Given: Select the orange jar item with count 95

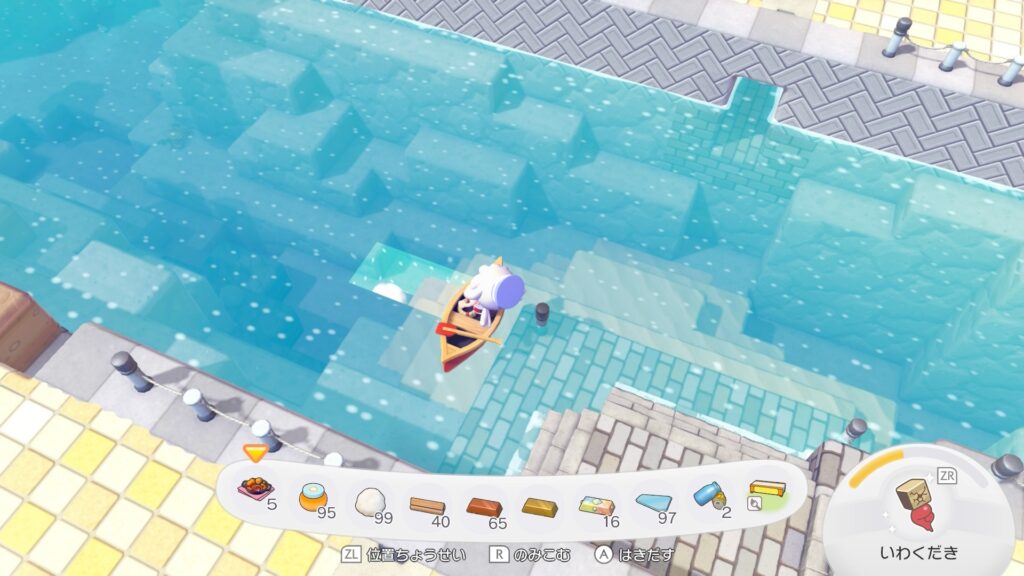Looking at the screenshot, I should point(313,495).
